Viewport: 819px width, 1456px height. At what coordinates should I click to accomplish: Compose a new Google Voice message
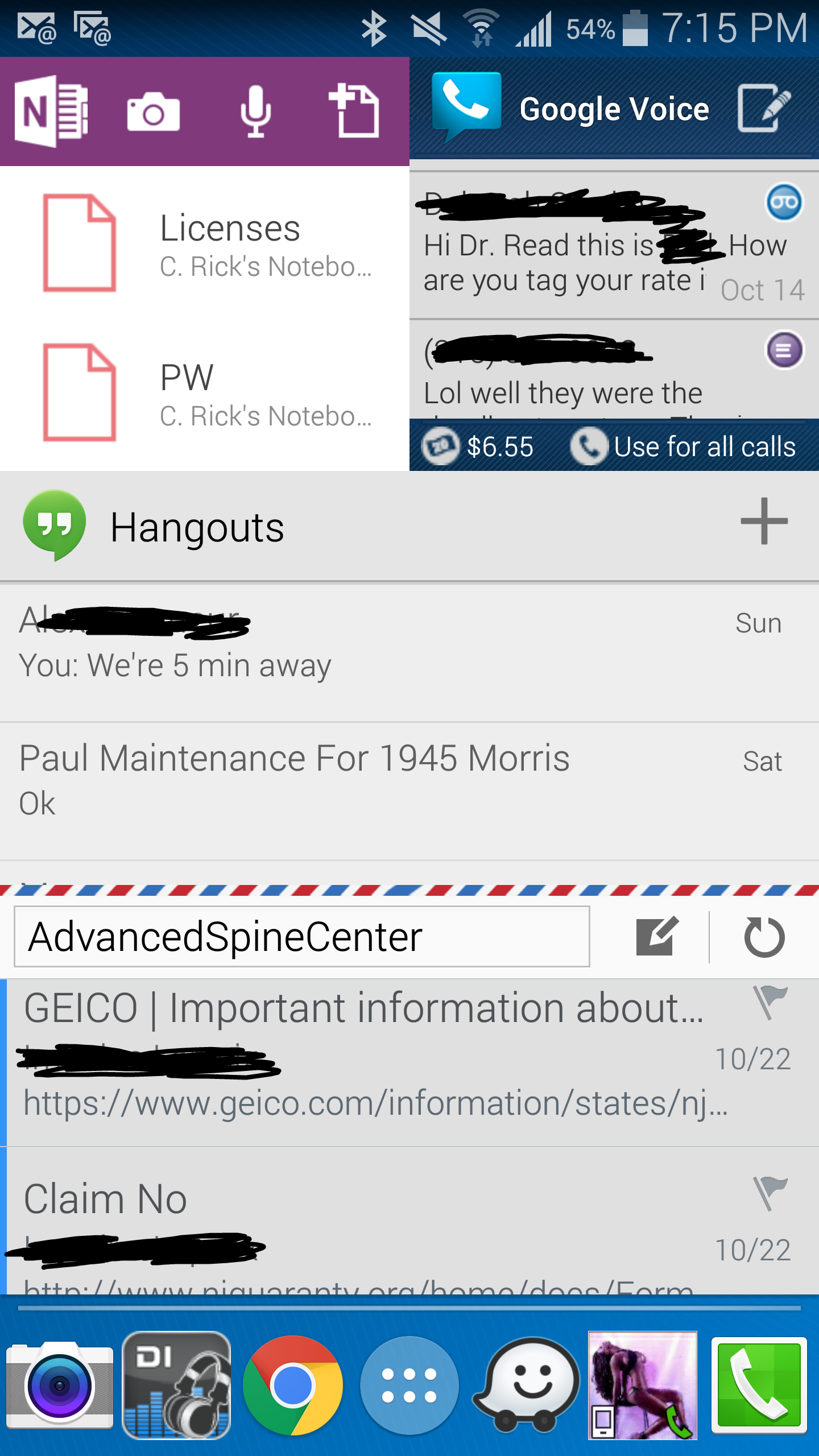pyautogui.click(x=764, y=108)
